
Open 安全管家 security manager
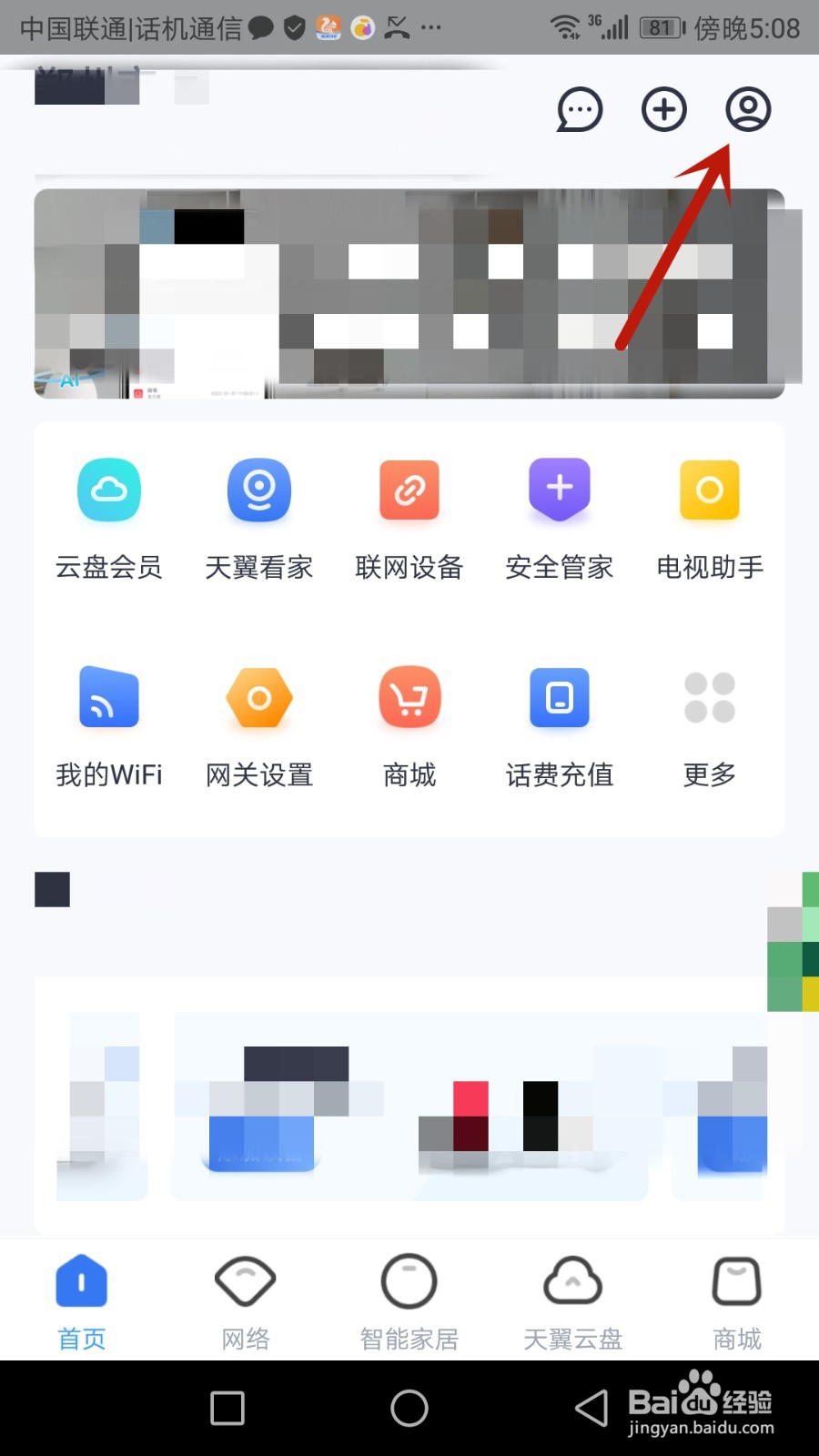[x=559, y=514]
